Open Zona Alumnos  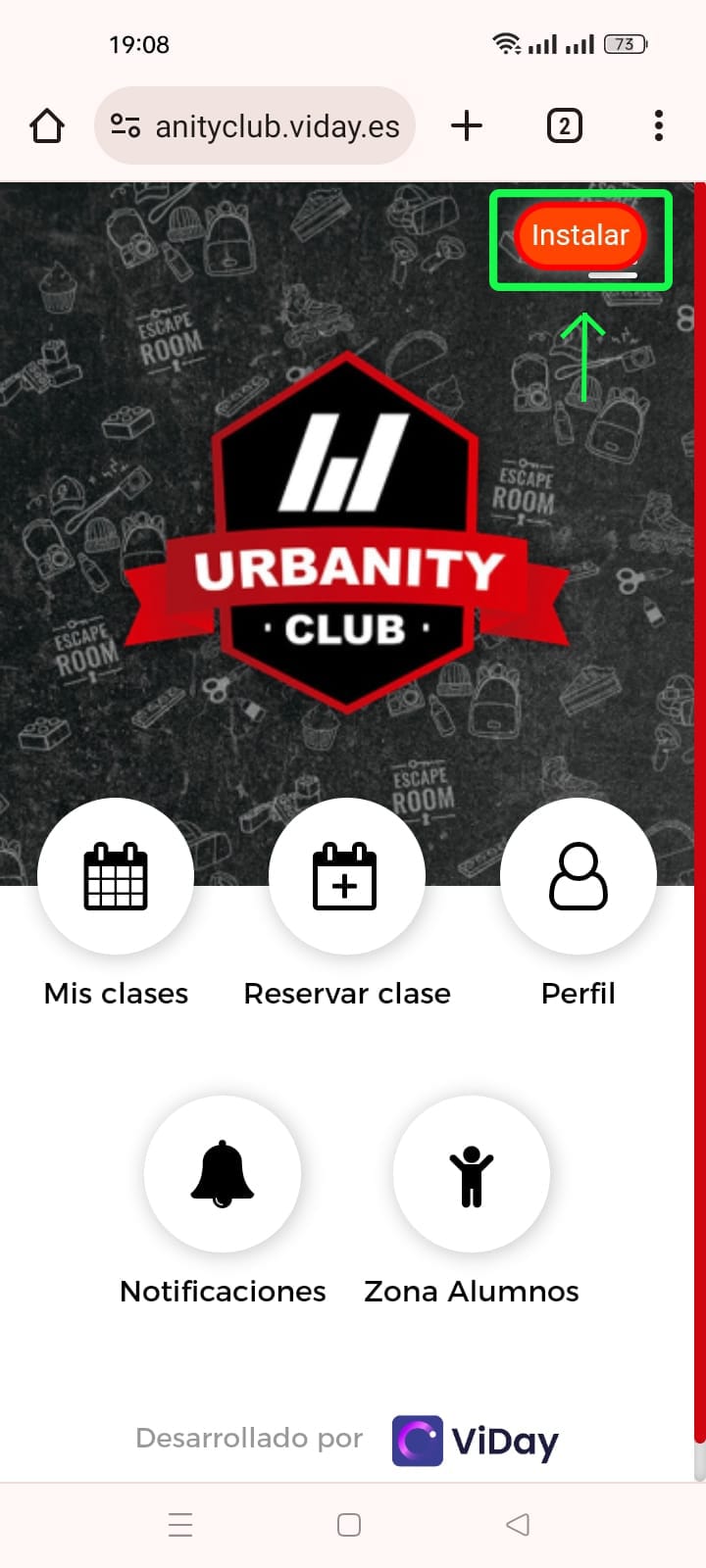(472, 1173)
